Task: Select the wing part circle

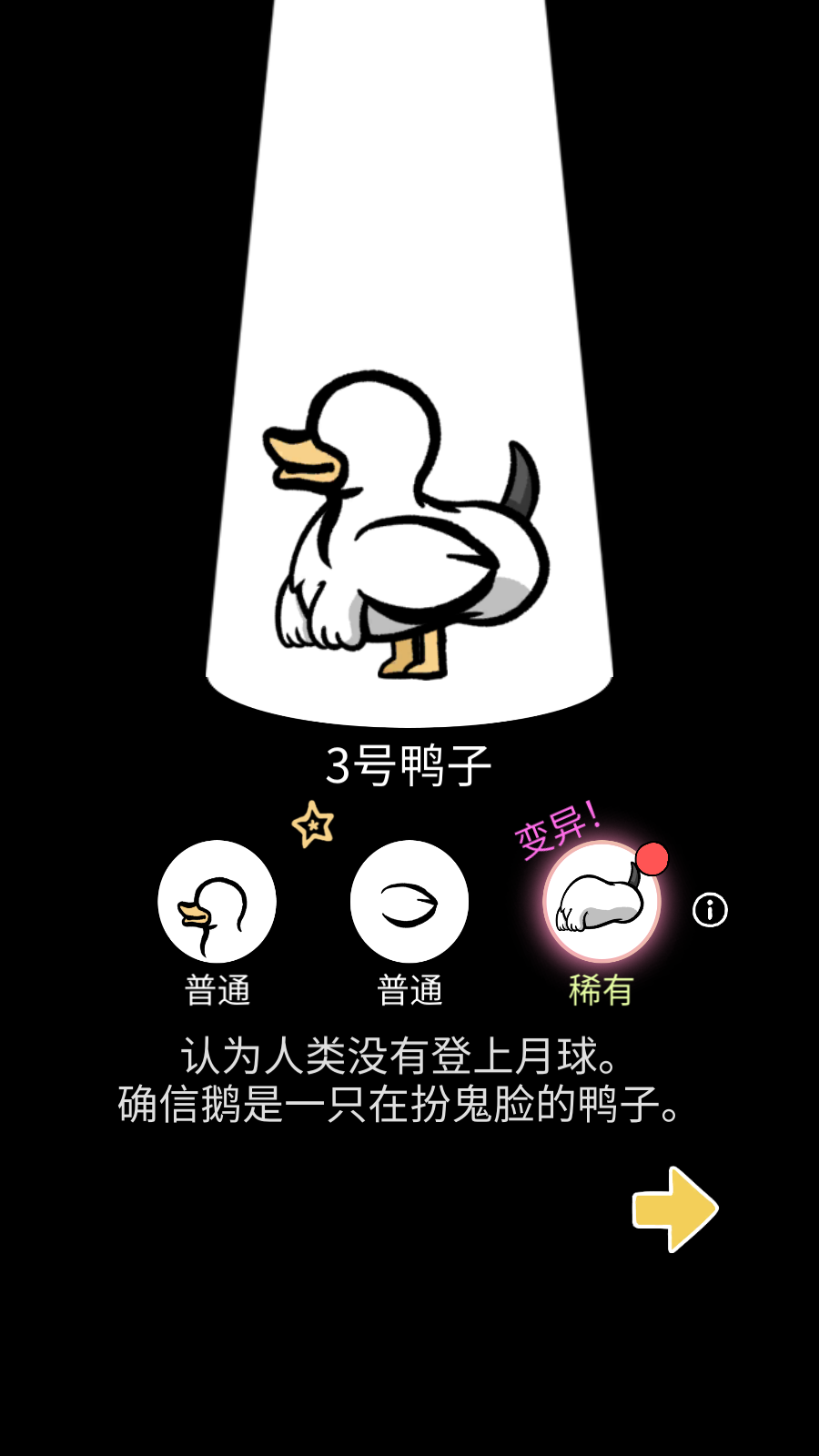Action: pos(409,902)
